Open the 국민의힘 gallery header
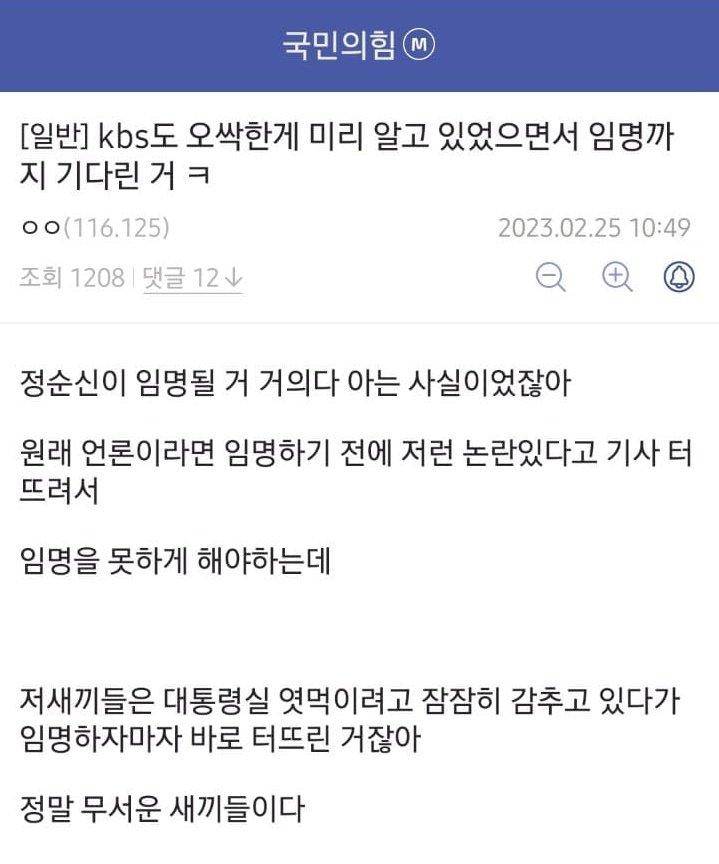This screenshot has height=864, width=719. click(358, 46)
